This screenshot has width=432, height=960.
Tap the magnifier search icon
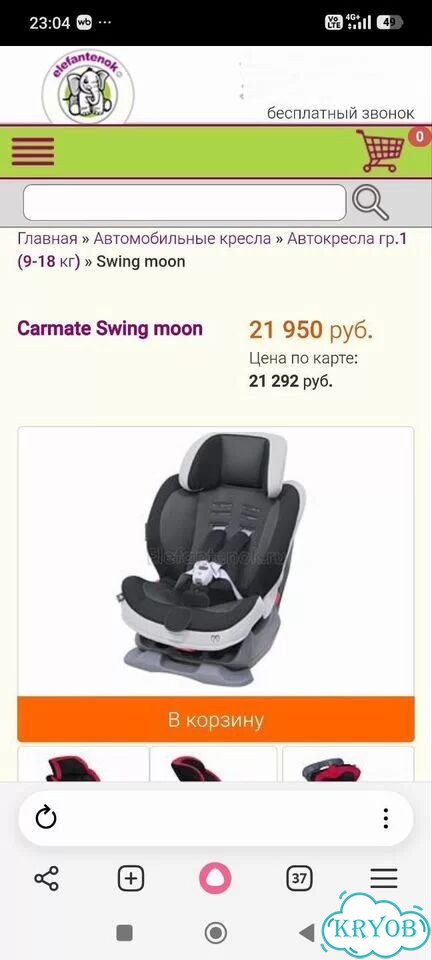(371, 203)
